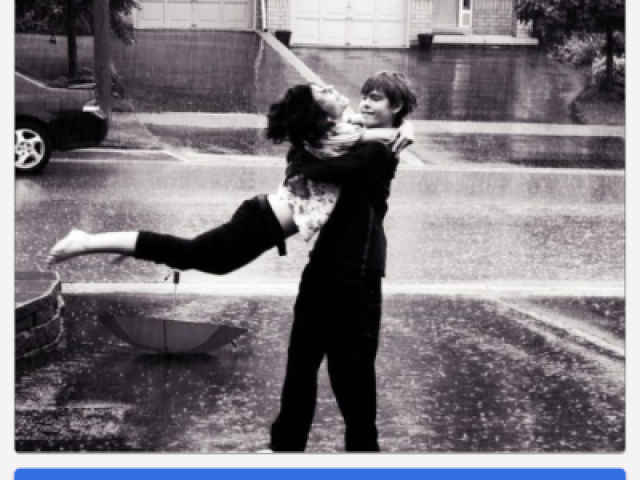Tap the blue button below the photo
The width and height of the screenshot is (640, 480).
point(320,474)
